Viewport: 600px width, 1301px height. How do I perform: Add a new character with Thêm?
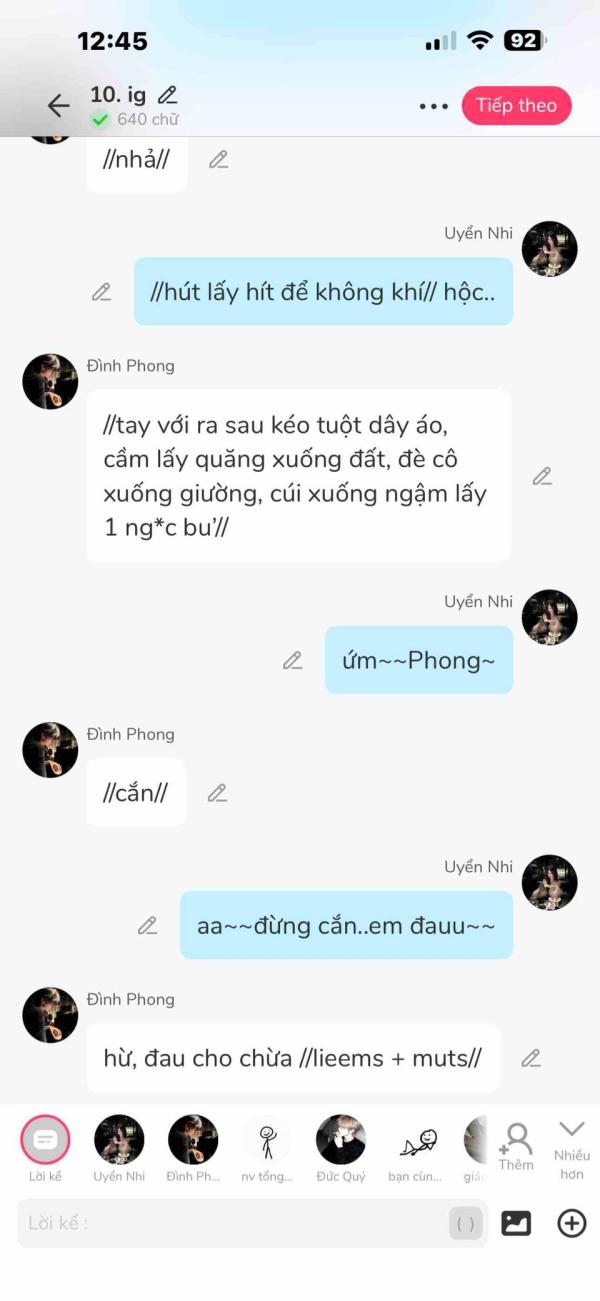pyautogui.click(x=516, y=1143)
